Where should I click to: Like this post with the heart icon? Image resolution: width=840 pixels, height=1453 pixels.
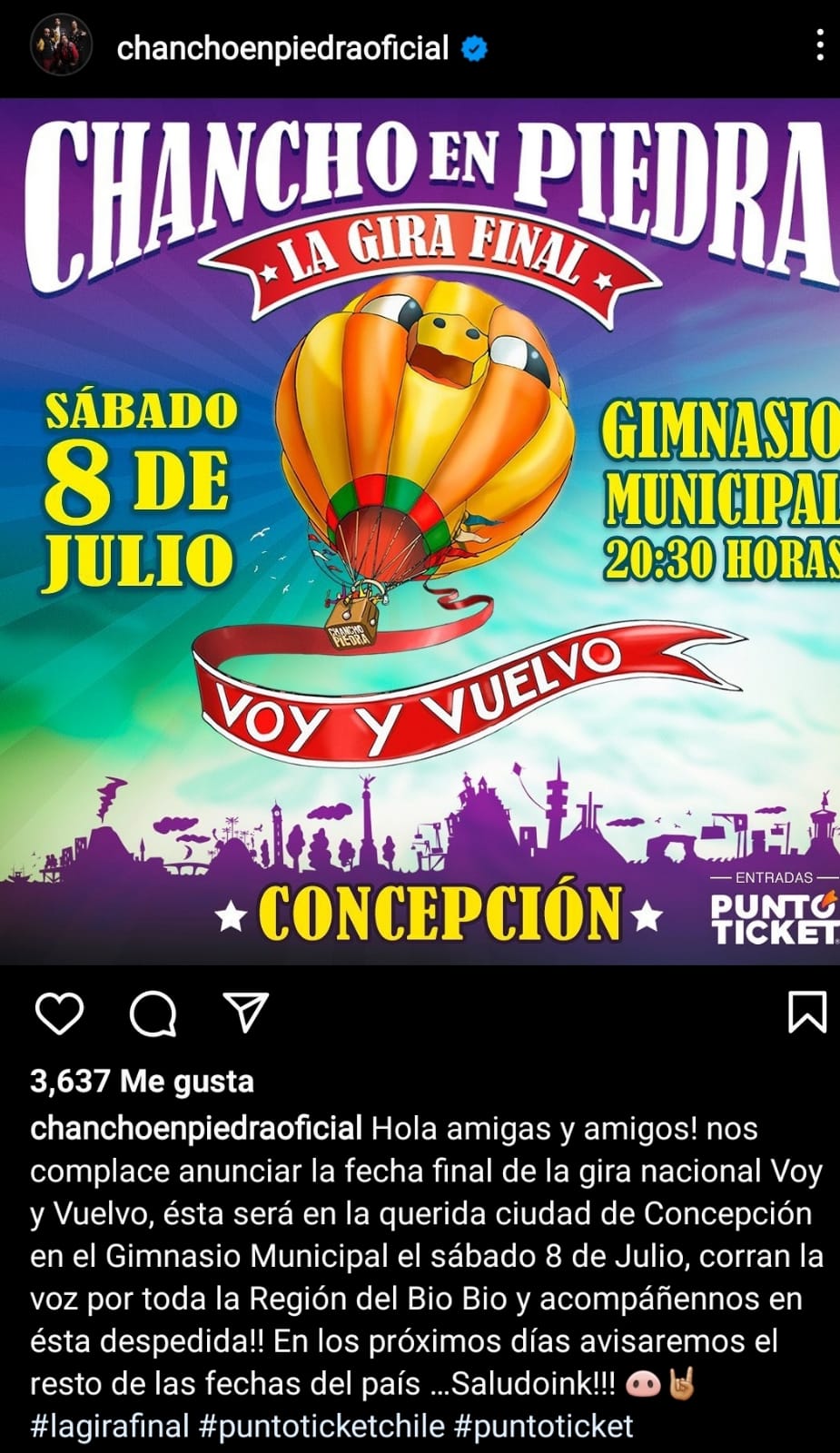point(59,1013)
